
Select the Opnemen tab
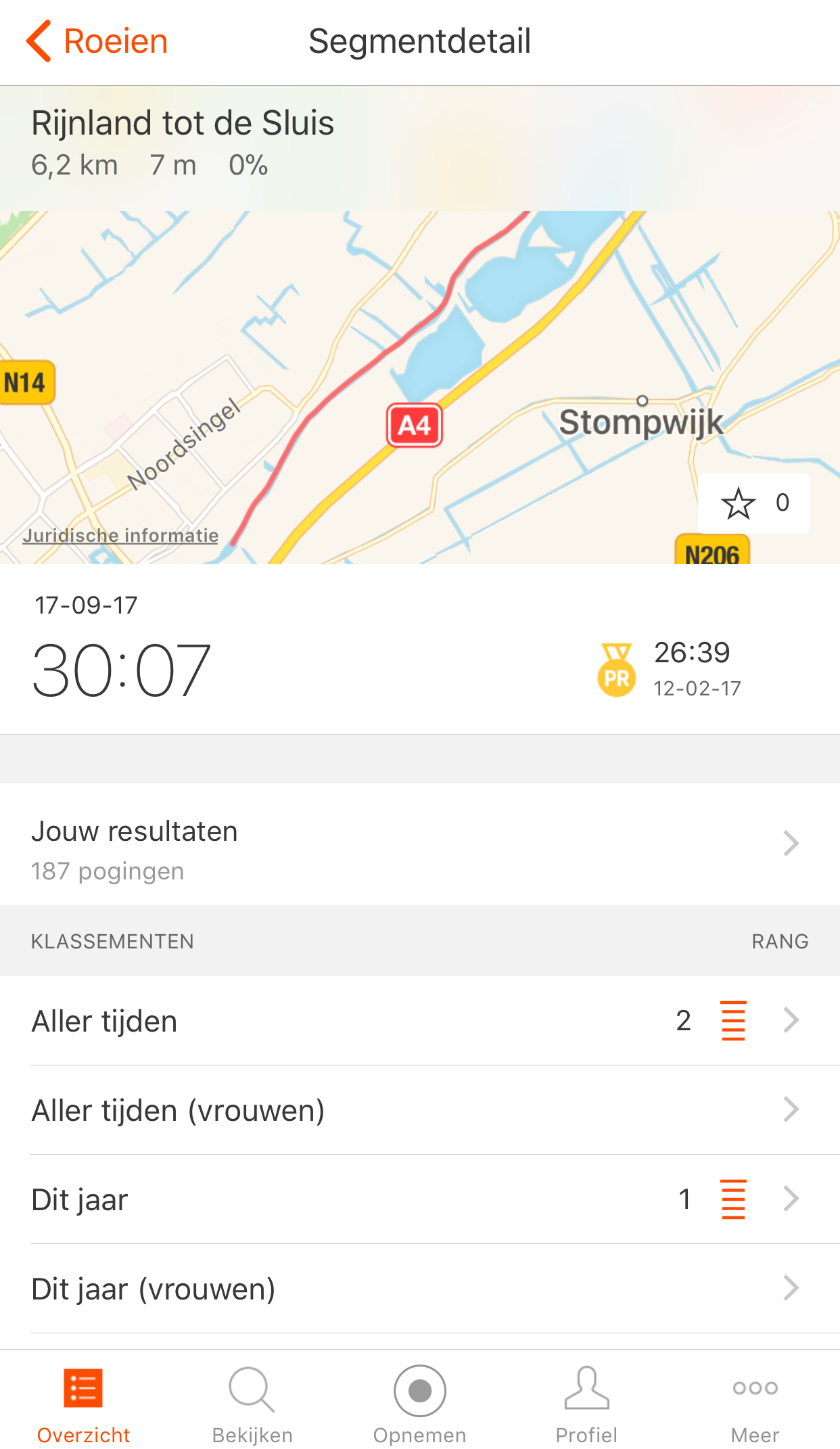[420, 1404]
